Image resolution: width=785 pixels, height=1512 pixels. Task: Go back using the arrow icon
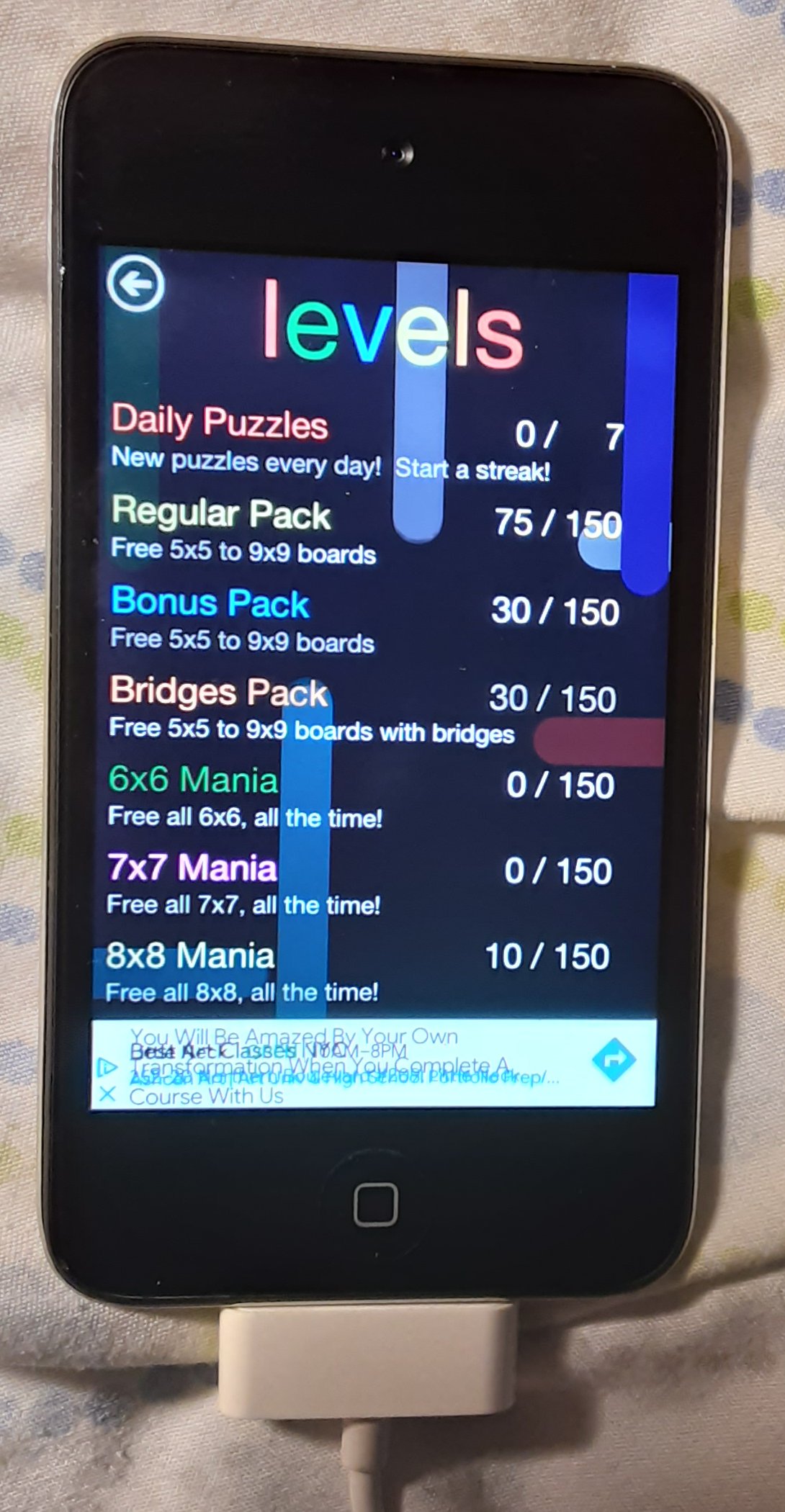point(135,283)
